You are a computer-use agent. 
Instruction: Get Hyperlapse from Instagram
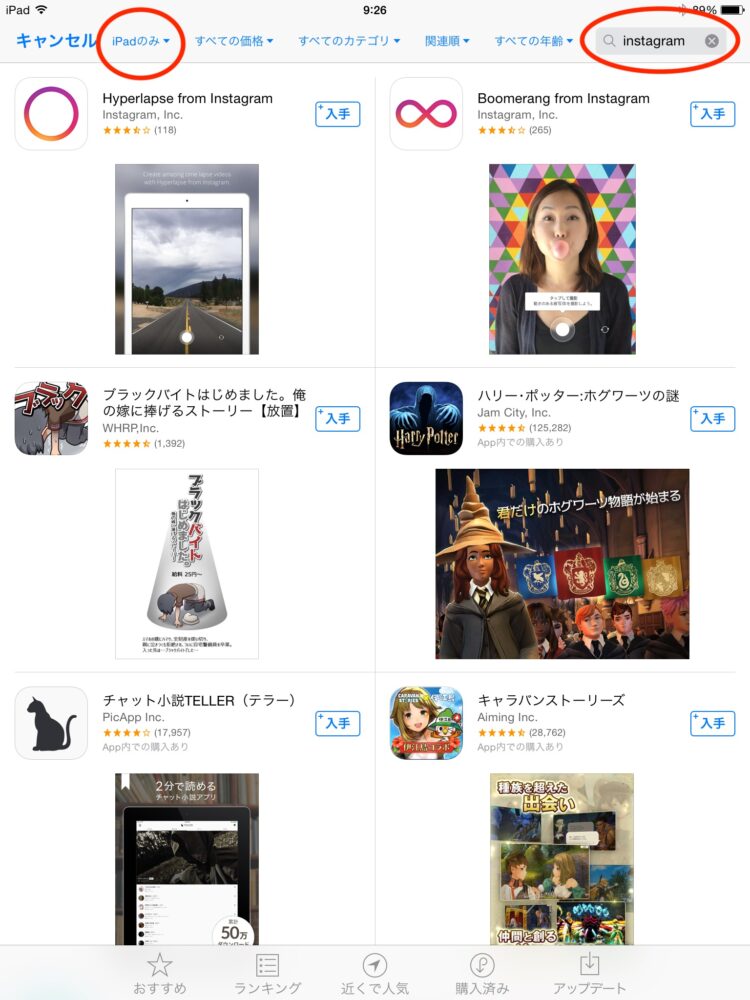click(x=338, y=114)
